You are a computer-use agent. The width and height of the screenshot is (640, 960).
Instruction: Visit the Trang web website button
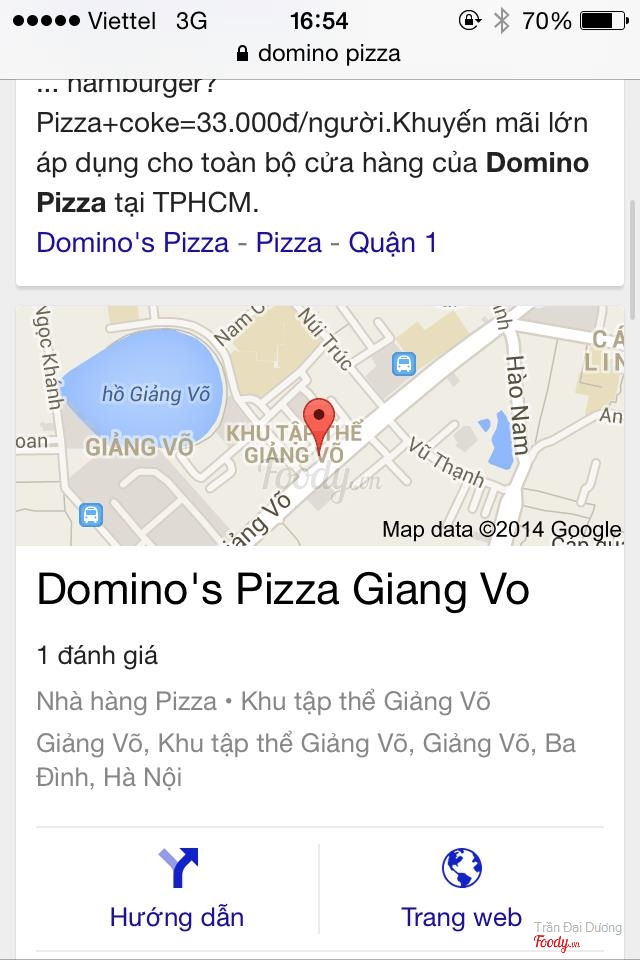[x=461, y=889]
